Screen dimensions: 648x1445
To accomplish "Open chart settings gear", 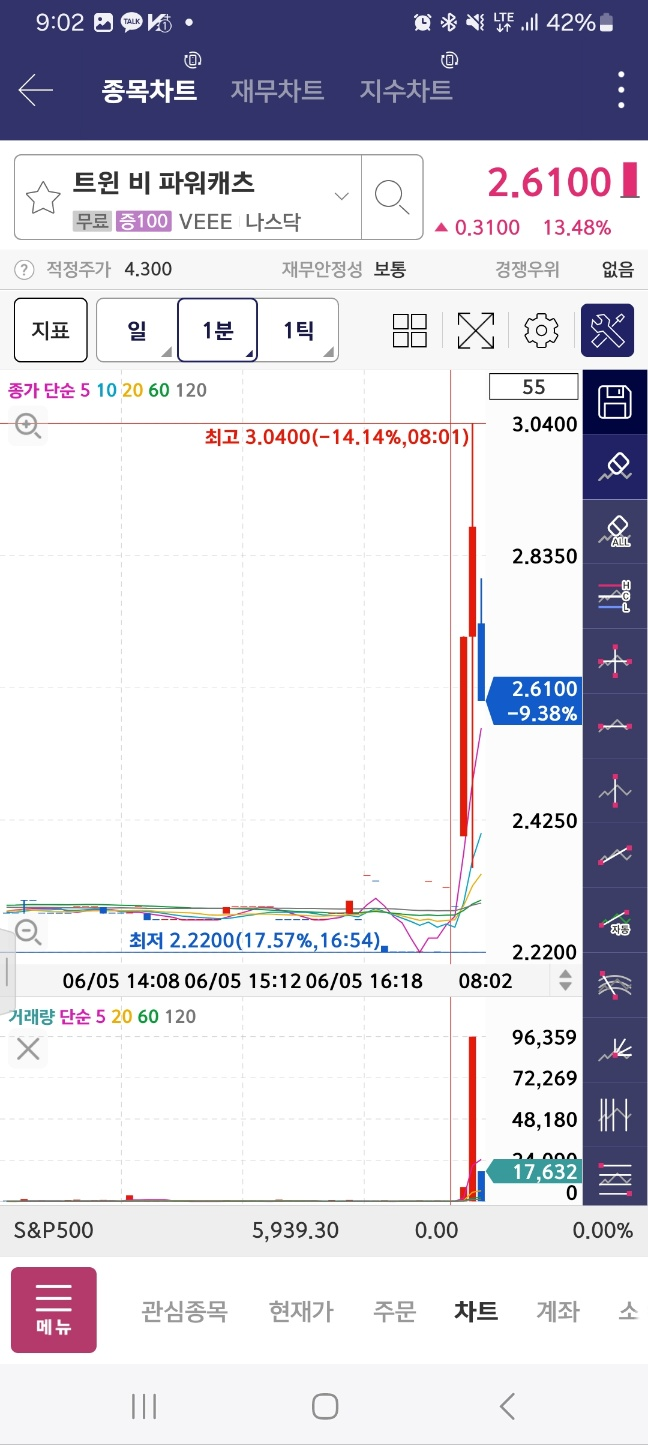I will [541, 330].
